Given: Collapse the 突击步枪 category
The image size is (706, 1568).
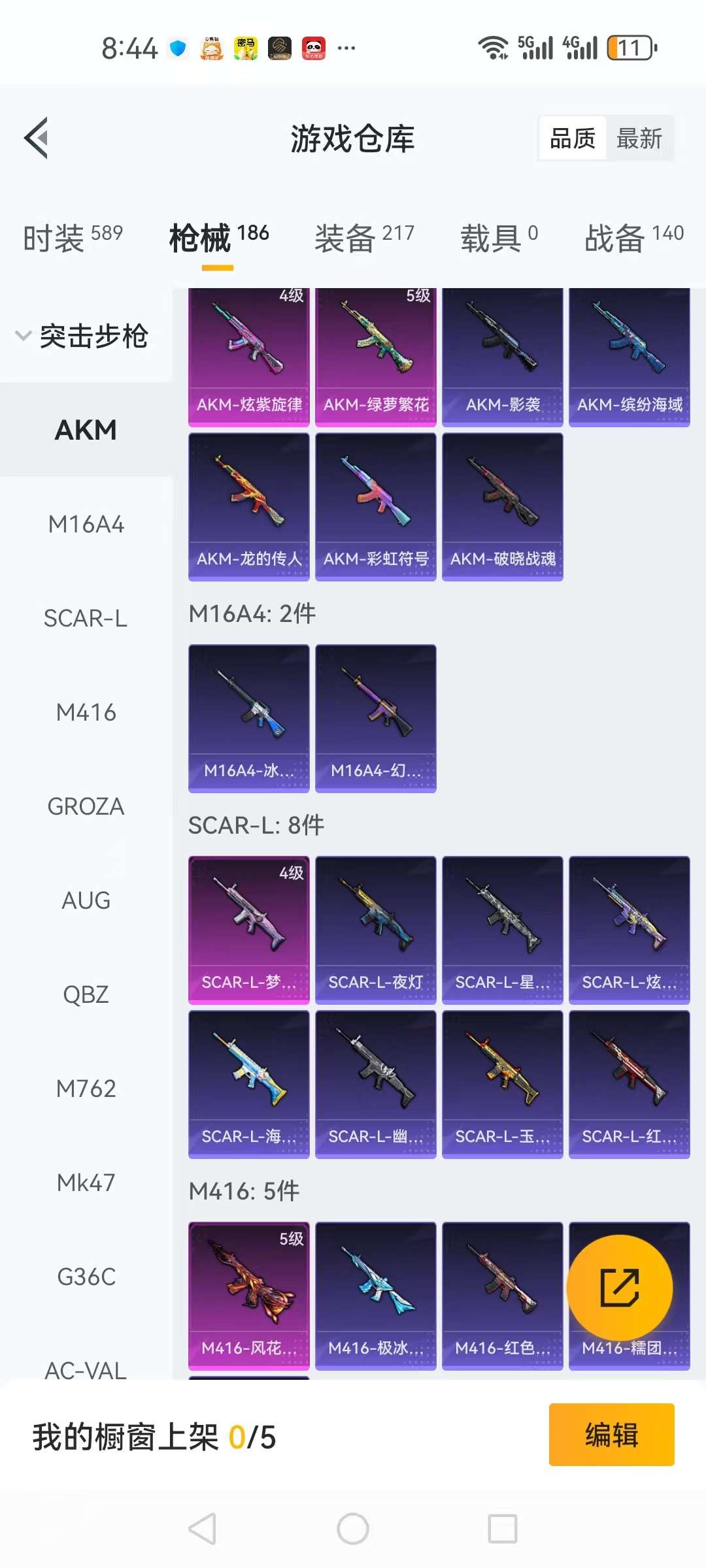Looking at the screenshot, I should tap(82, 336).
